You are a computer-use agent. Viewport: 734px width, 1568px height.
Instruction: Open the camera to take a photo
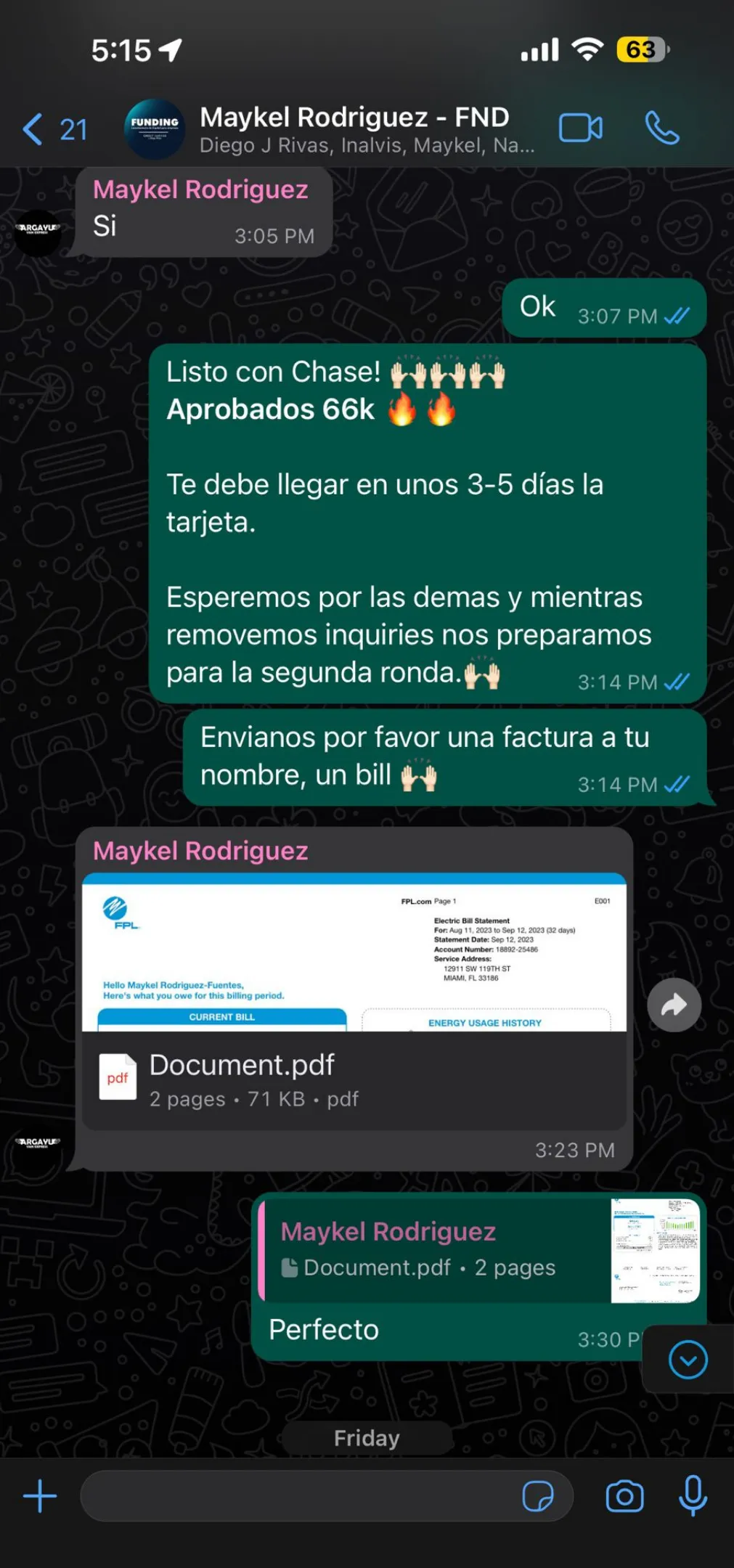pos(624,1497)
